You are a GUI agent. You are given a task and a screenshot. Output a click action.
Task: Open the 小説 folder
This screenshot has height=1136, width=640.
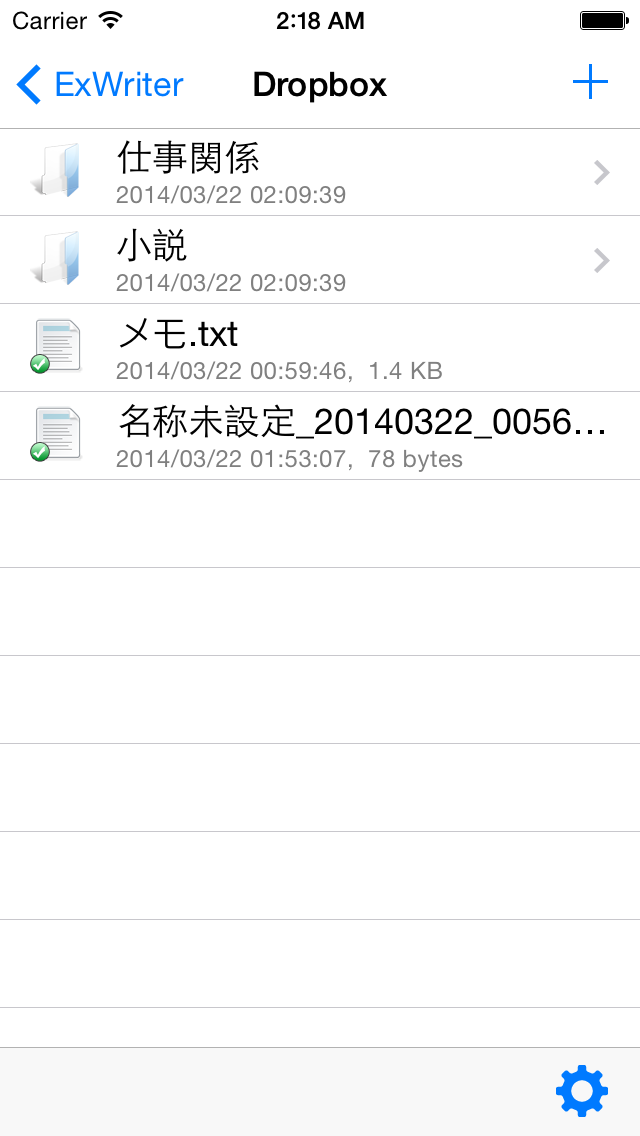tap(320, 260)
